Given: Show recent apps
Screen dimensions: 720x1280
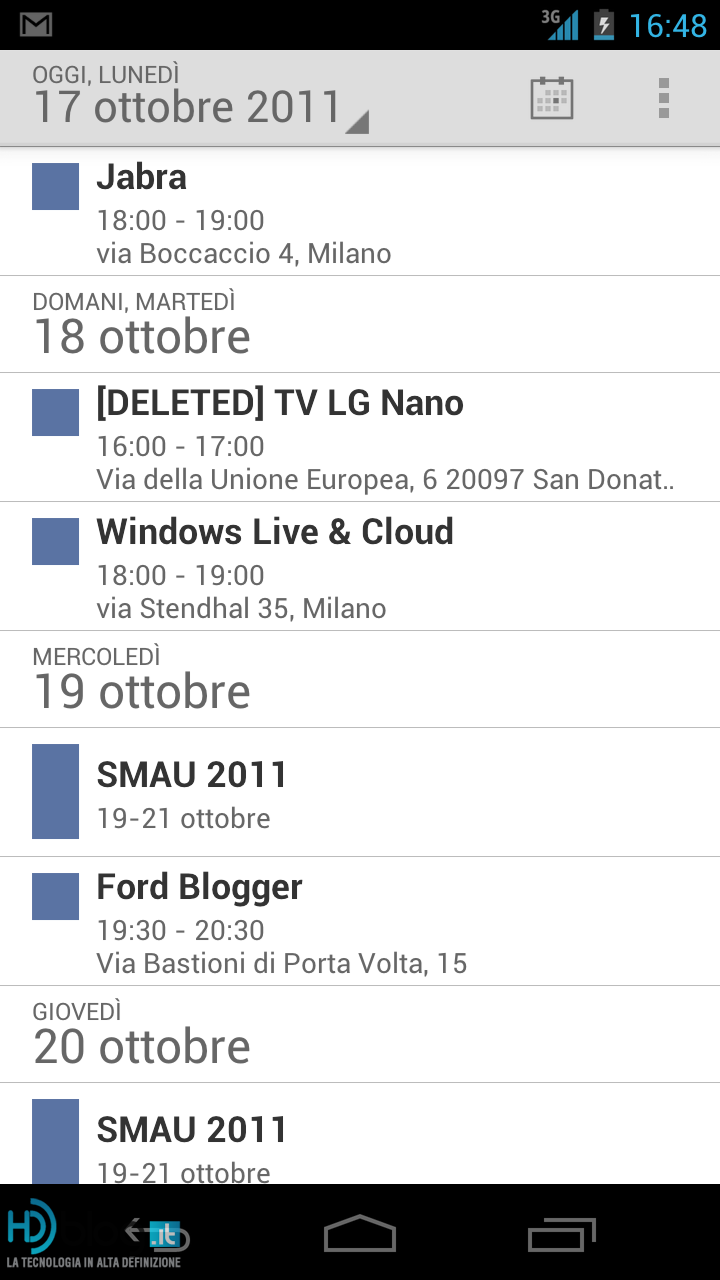Looking at the screenshot, I should tap(561, 1233).
